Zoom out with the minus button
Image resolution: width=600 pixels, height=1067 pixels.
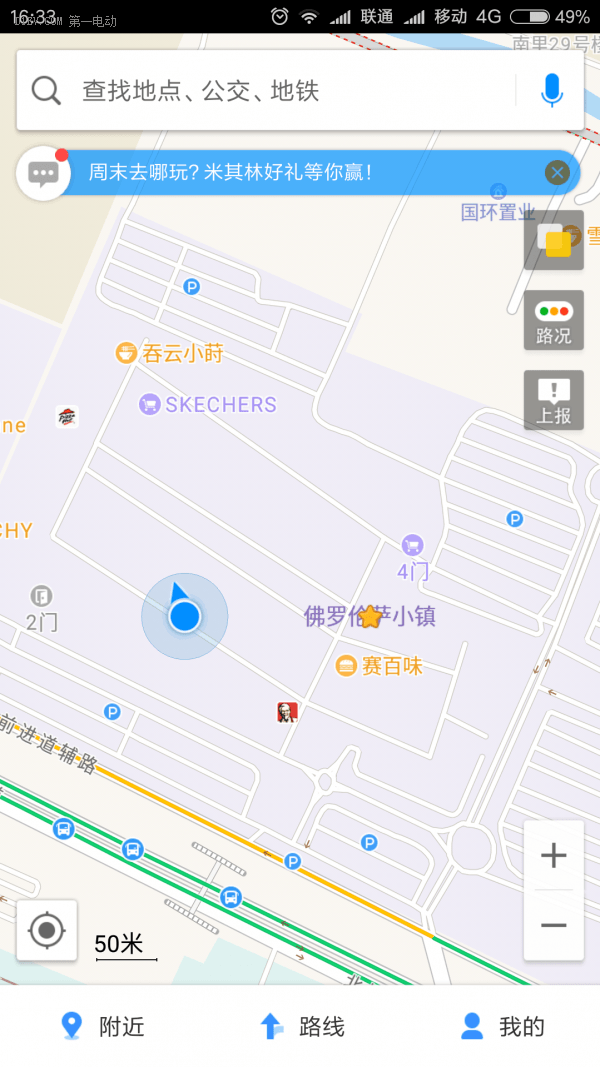(554, 925)
